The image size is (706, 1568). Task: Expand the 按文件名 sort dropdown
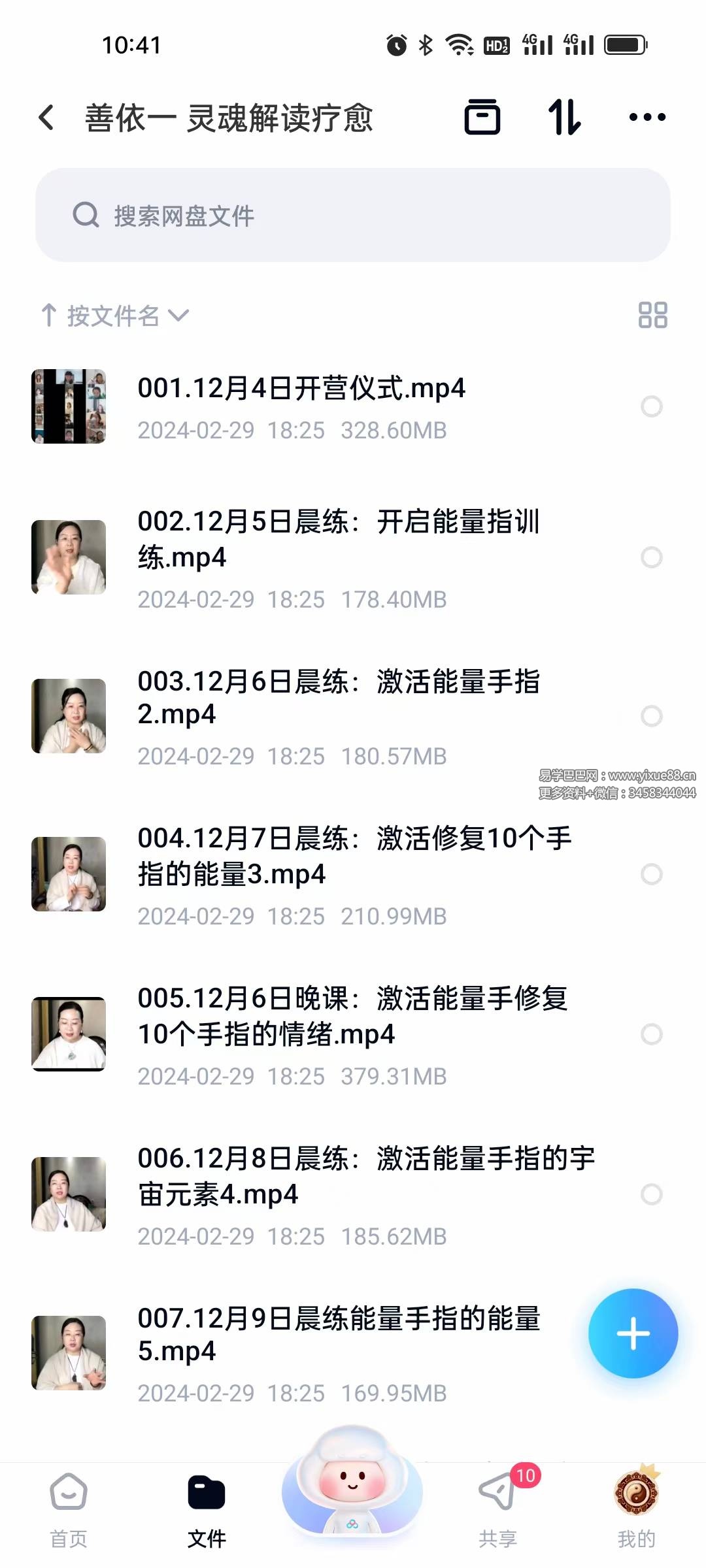pyautogui.click(x=115, y=316)
